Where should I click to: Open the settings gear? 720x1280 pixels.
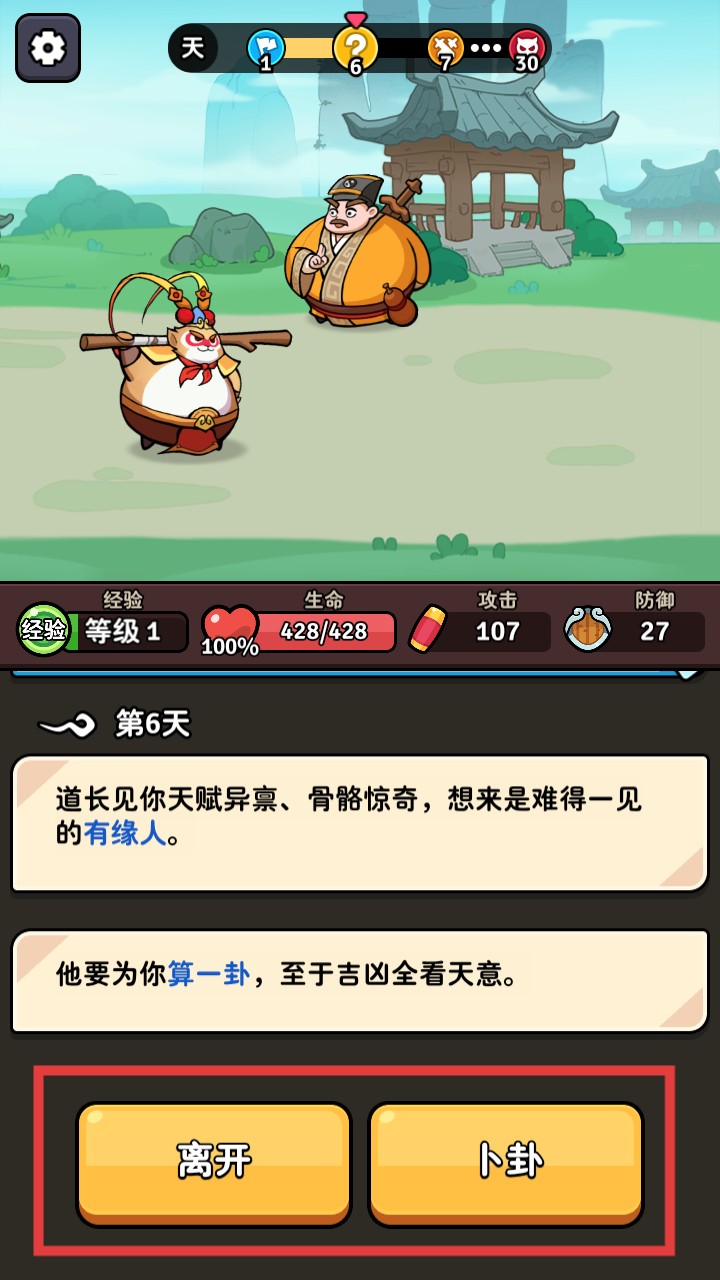(x=47, y=48)
